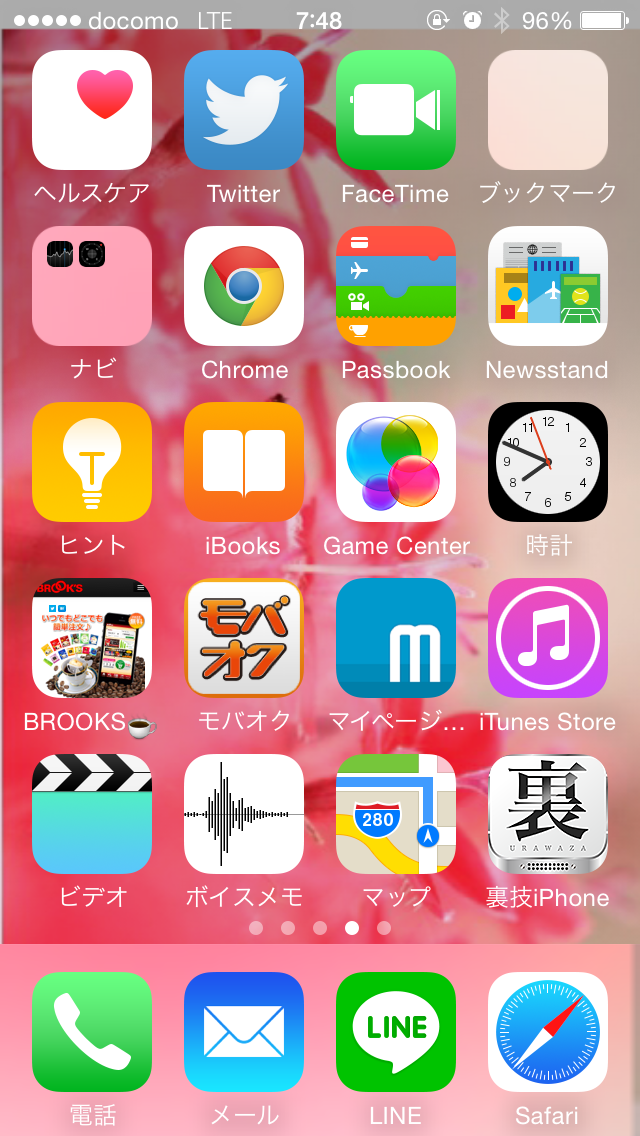Open the ナビ folder
The width and height of the screenshot is (640, 1136).
pyautogui.click(x=92, y=286)
